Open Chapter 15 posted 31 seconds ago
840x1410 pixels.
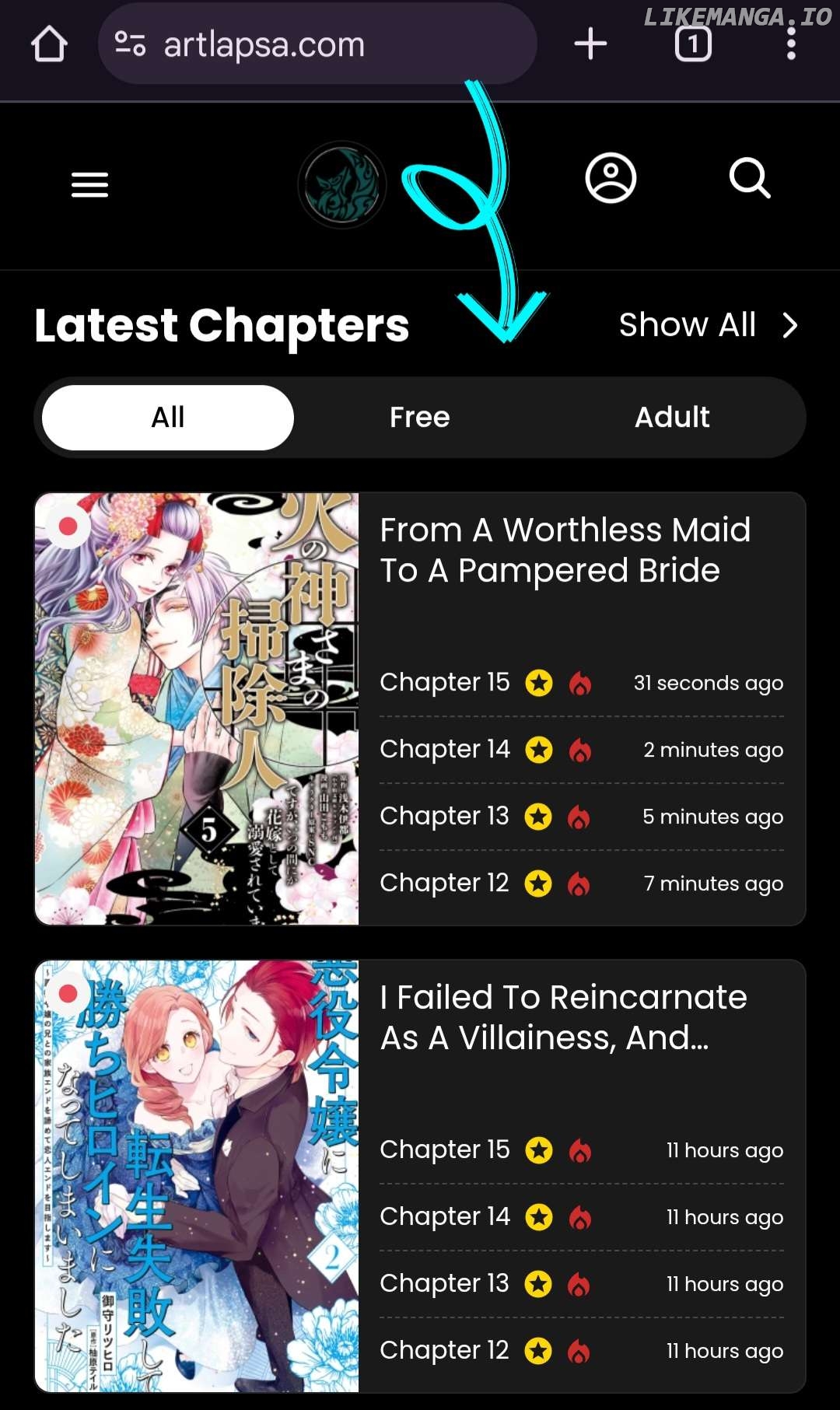point(444,683)
